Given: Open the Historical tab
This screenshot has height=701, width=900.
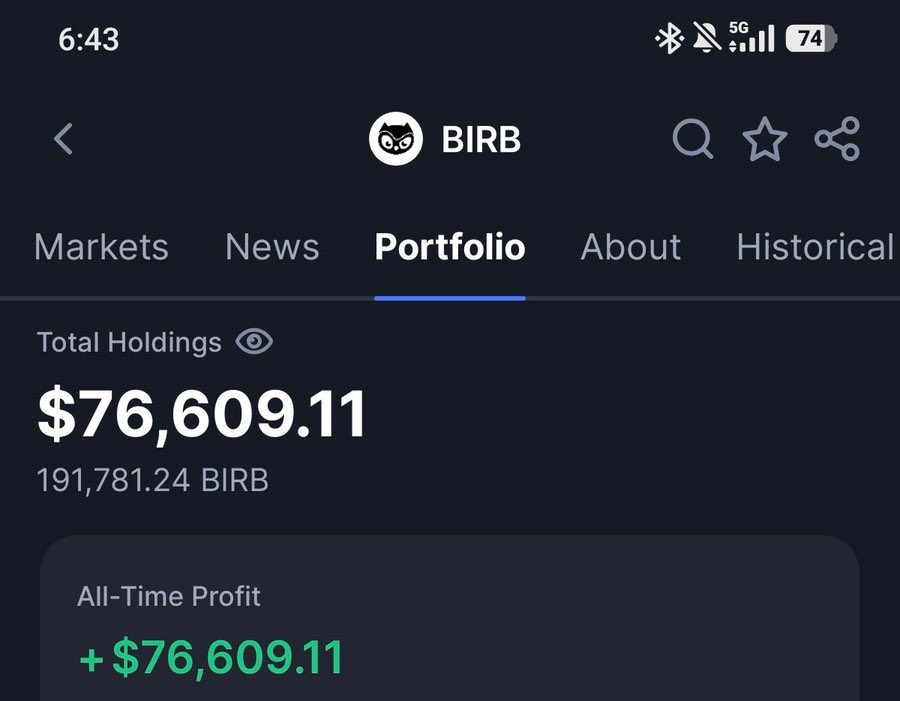Looking at the screenshot, I should pos(814,247).
